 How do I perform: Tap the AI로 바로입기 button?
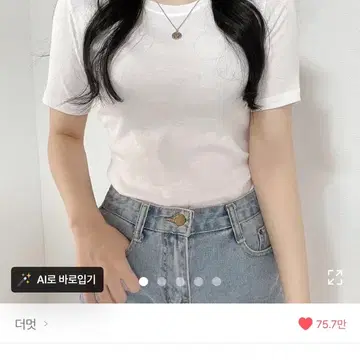pos(57,279)
